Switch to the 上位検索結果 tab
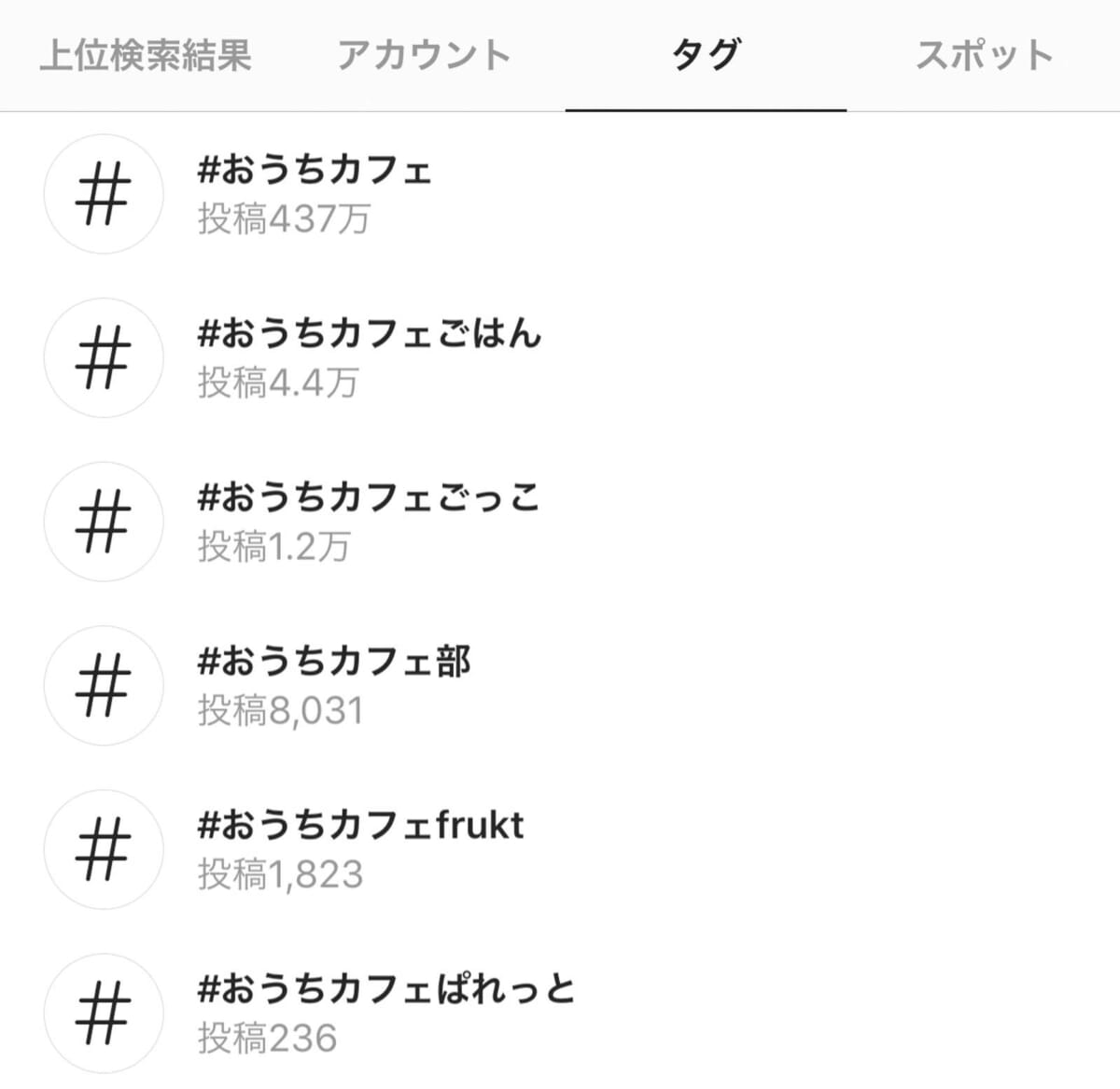1120x1089 pixels. coord(146,55)
